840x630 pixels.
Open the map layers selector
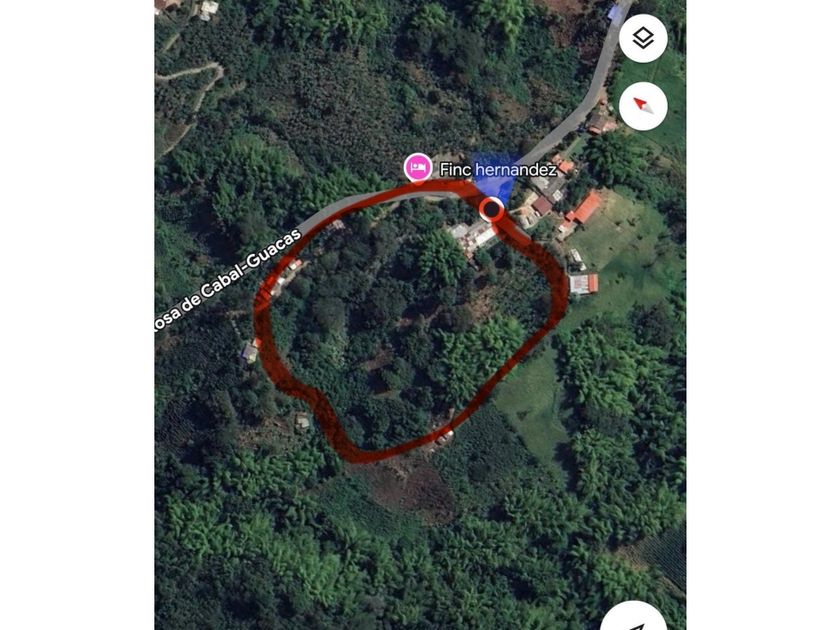click(x=643, y=39)
